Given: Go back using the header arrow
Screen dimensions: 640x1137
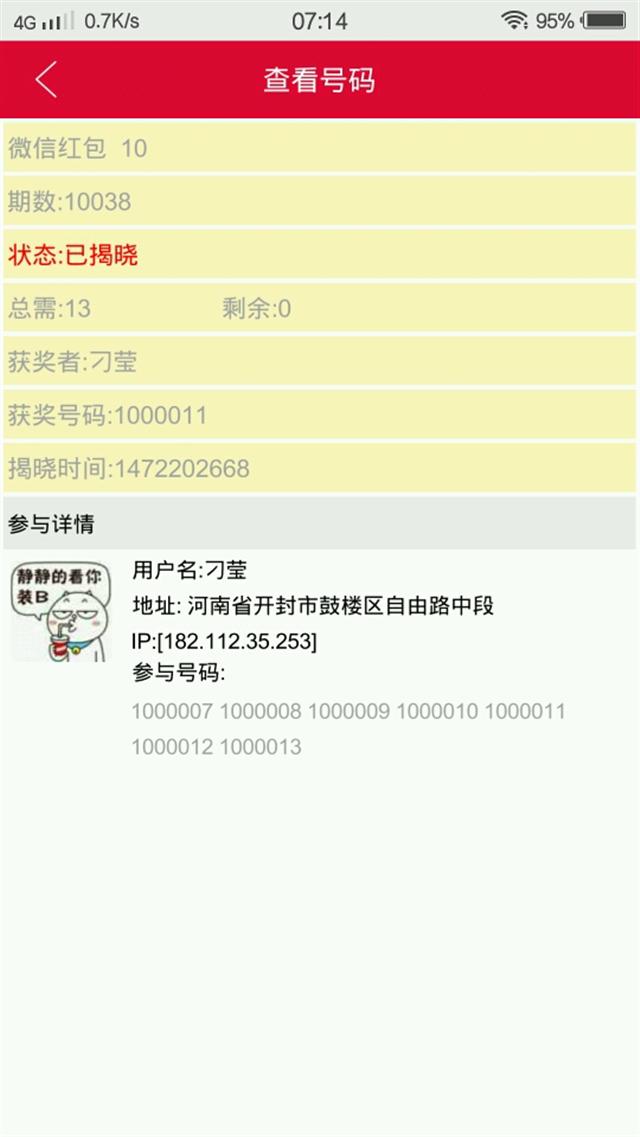Looking at the screenshot, I should (x=46, y=79).
